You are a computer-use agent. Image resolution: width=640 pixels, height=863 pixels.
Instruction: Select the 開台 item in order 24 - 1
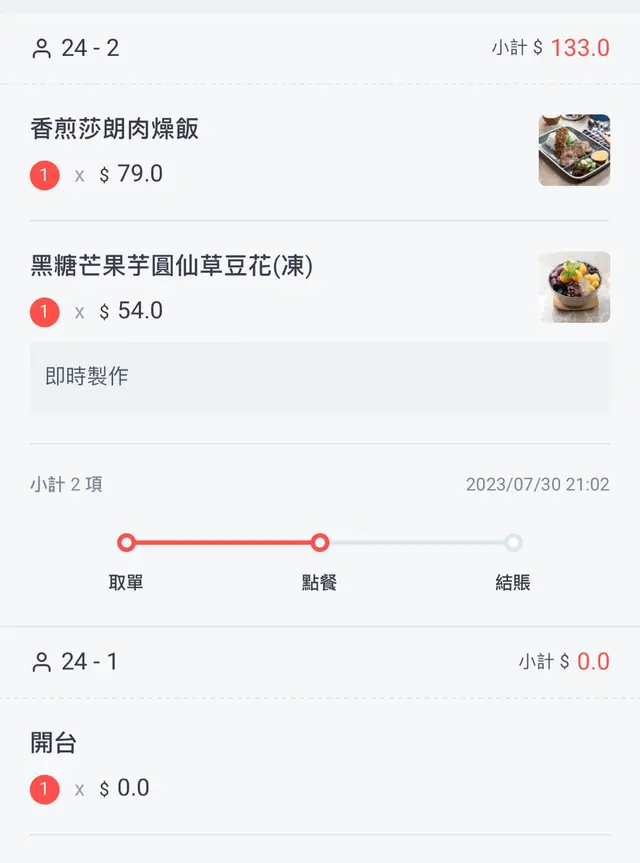pos(54,744)
